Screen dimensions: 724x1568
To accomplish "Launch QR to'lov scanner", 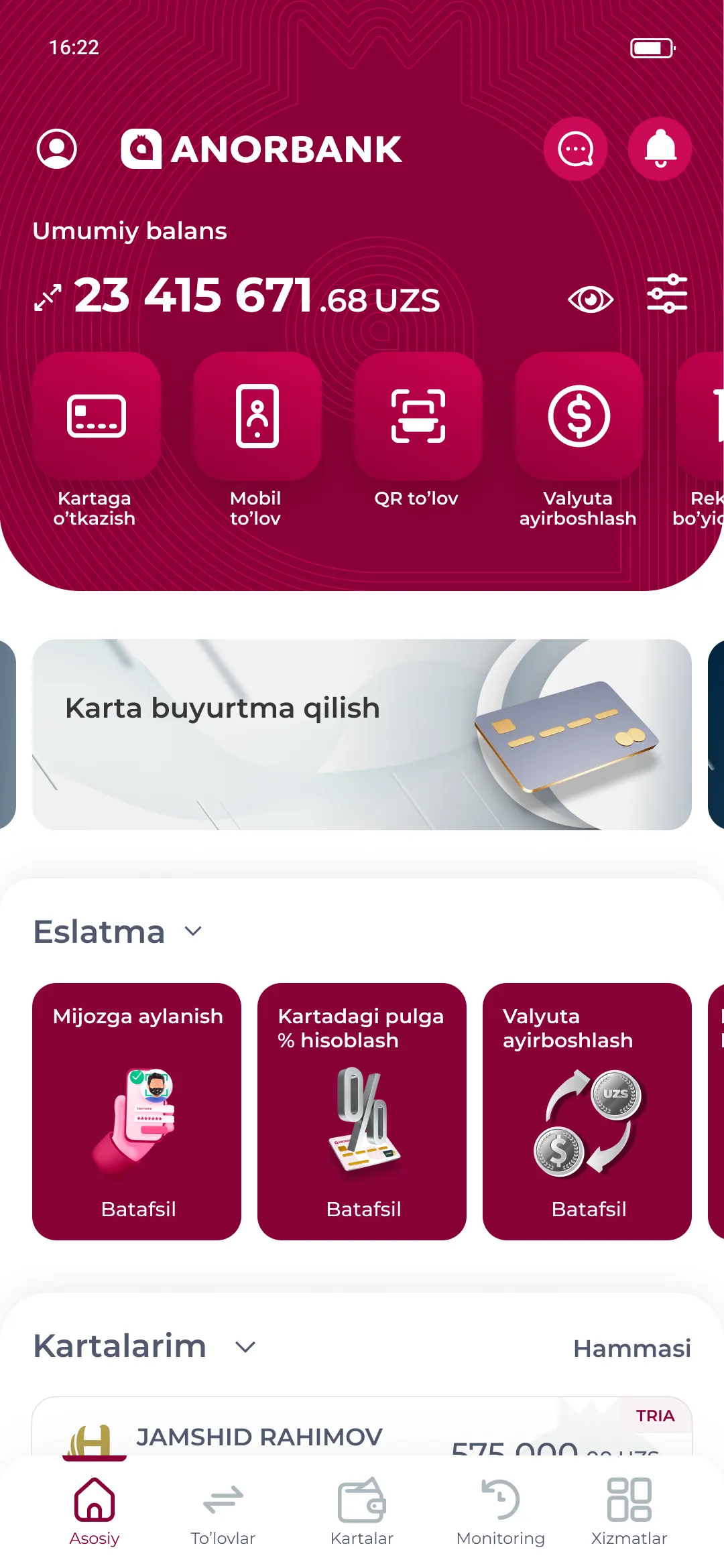I will [x=418, y=417].
